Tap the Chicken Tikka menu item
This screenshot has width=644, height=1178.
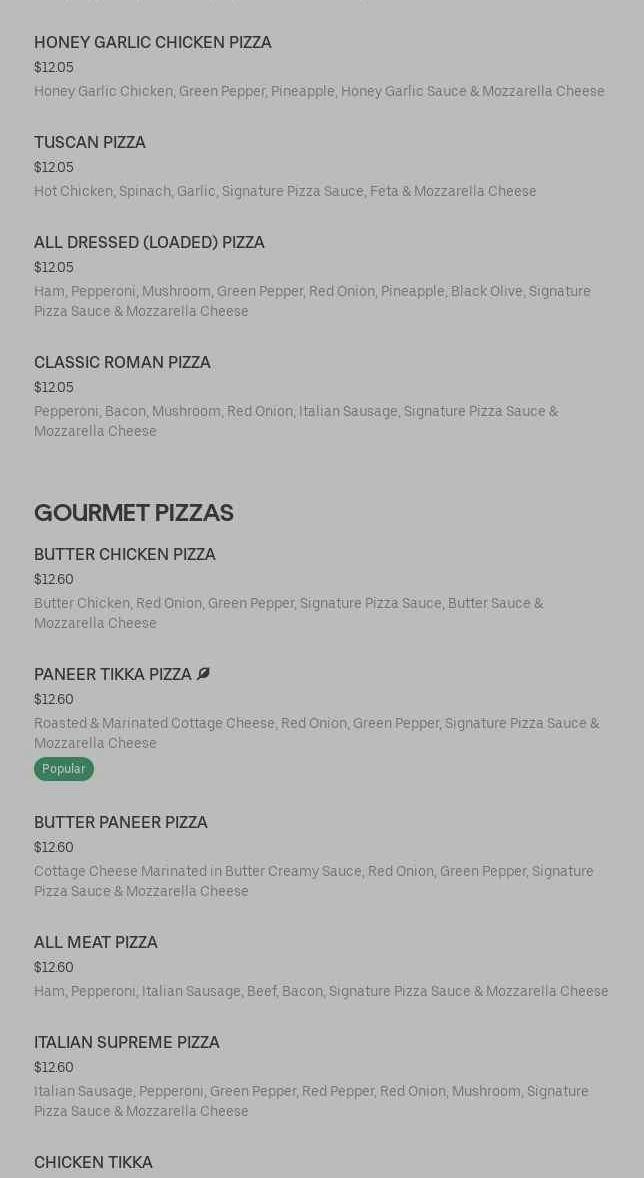pyautogui.click(x=93, y=1162)
